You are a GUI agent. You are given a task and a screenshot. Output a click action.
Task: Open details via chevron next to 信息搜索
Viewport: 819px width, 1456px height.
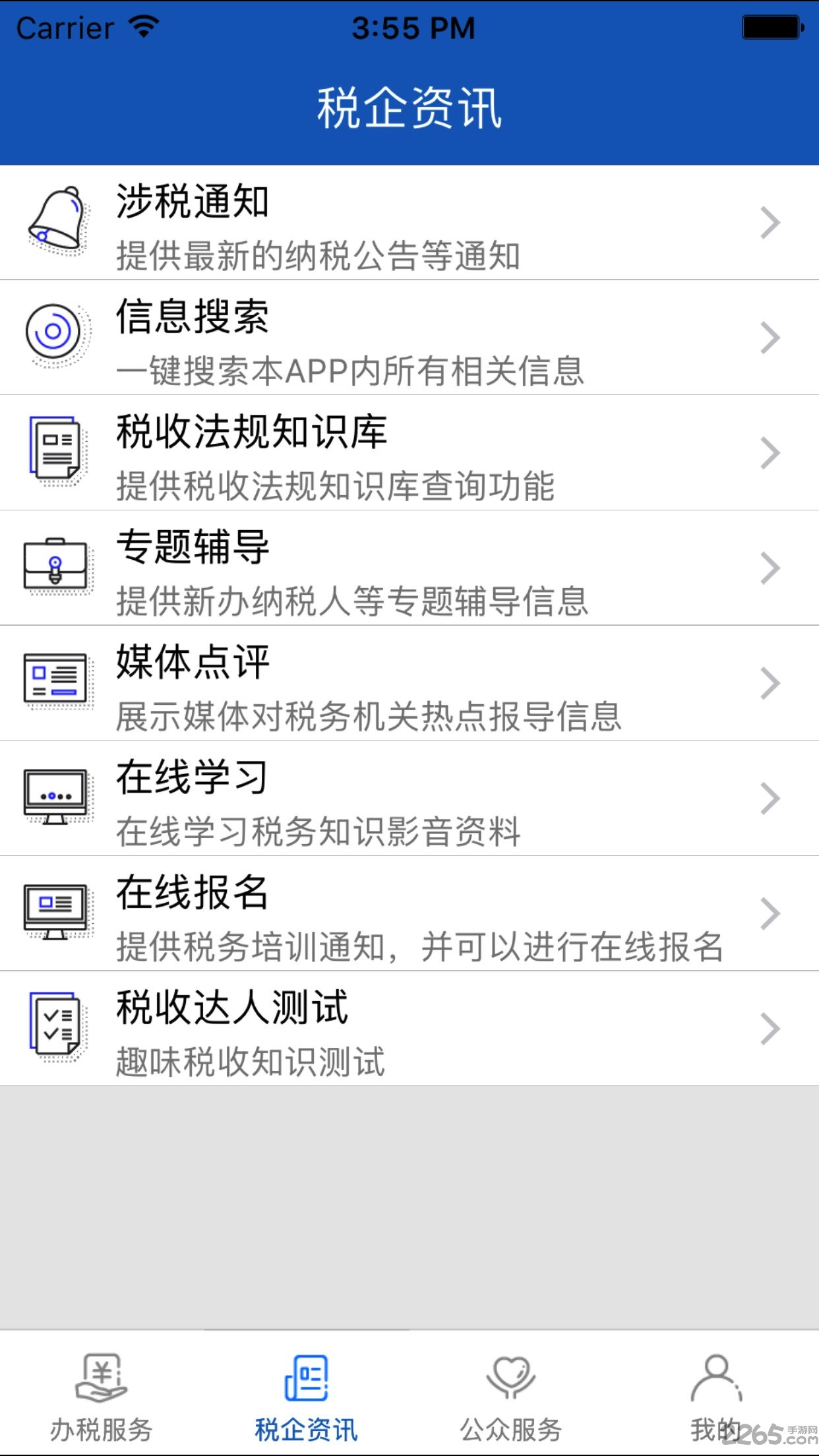coord(770,338)
